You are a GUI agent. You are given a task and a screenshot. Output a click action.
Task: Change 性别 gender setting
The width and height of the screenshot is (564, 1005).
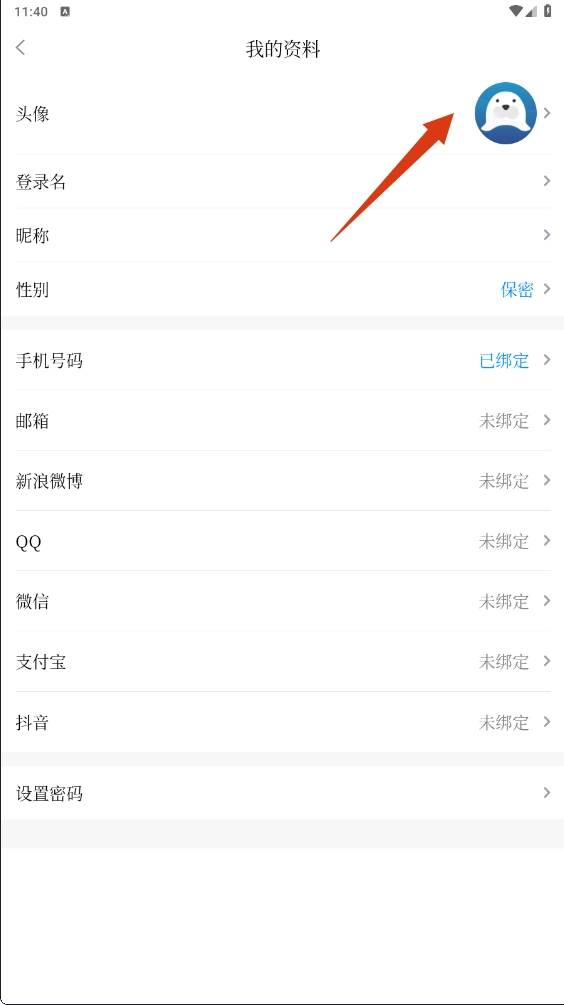282,289
